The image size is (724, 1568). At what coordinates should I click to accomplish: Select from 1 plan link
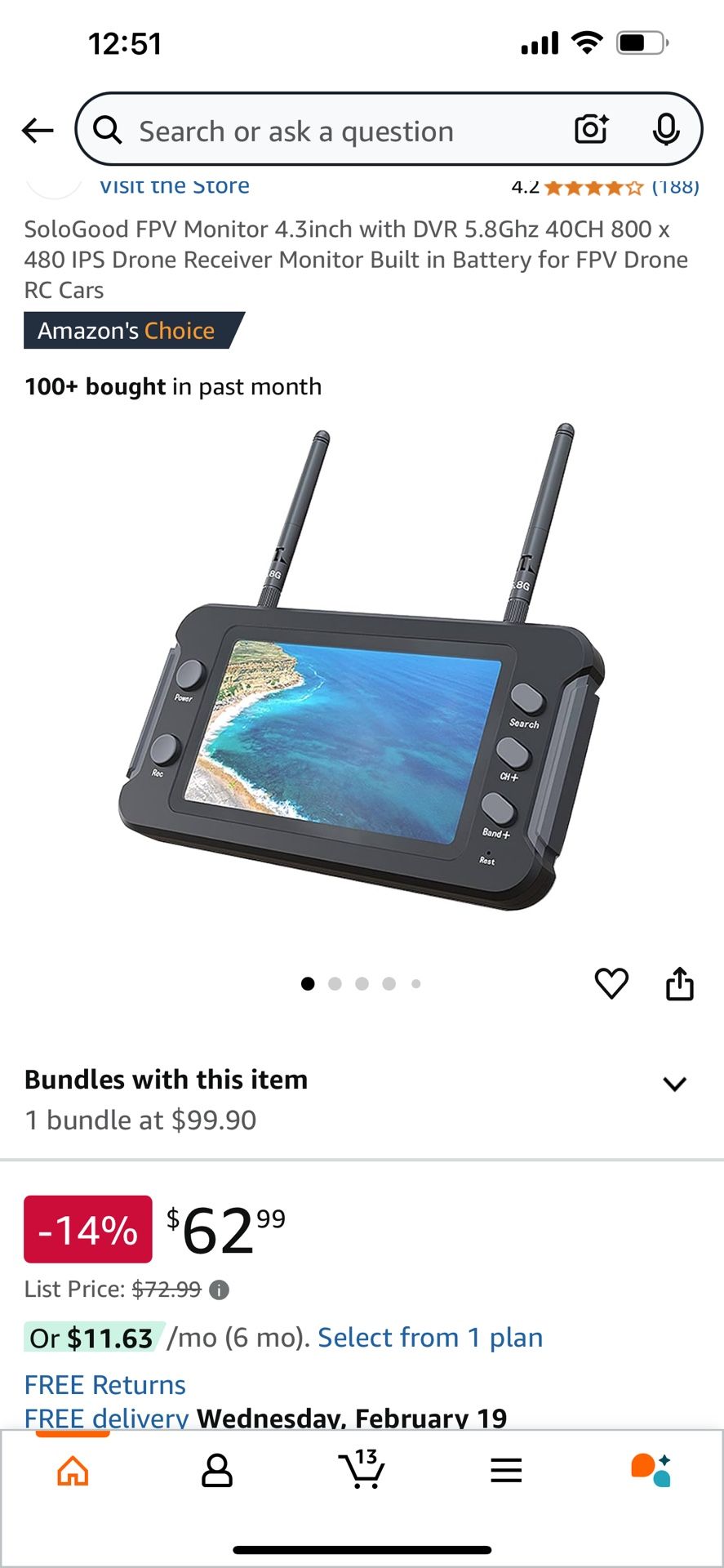click(x=430, y=1338)
